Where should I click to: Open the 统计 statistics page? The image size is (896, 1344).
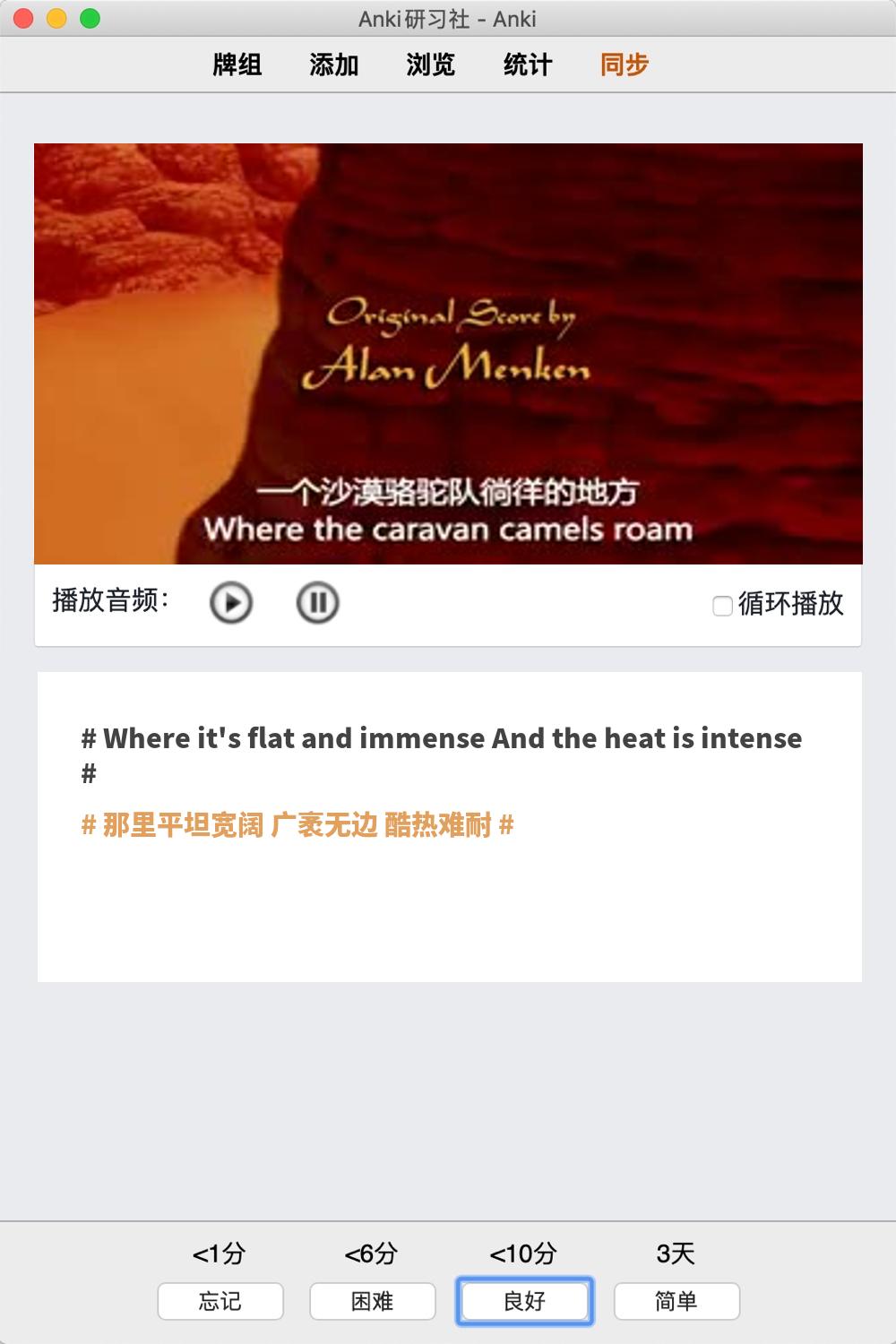[x=528, y=65]
